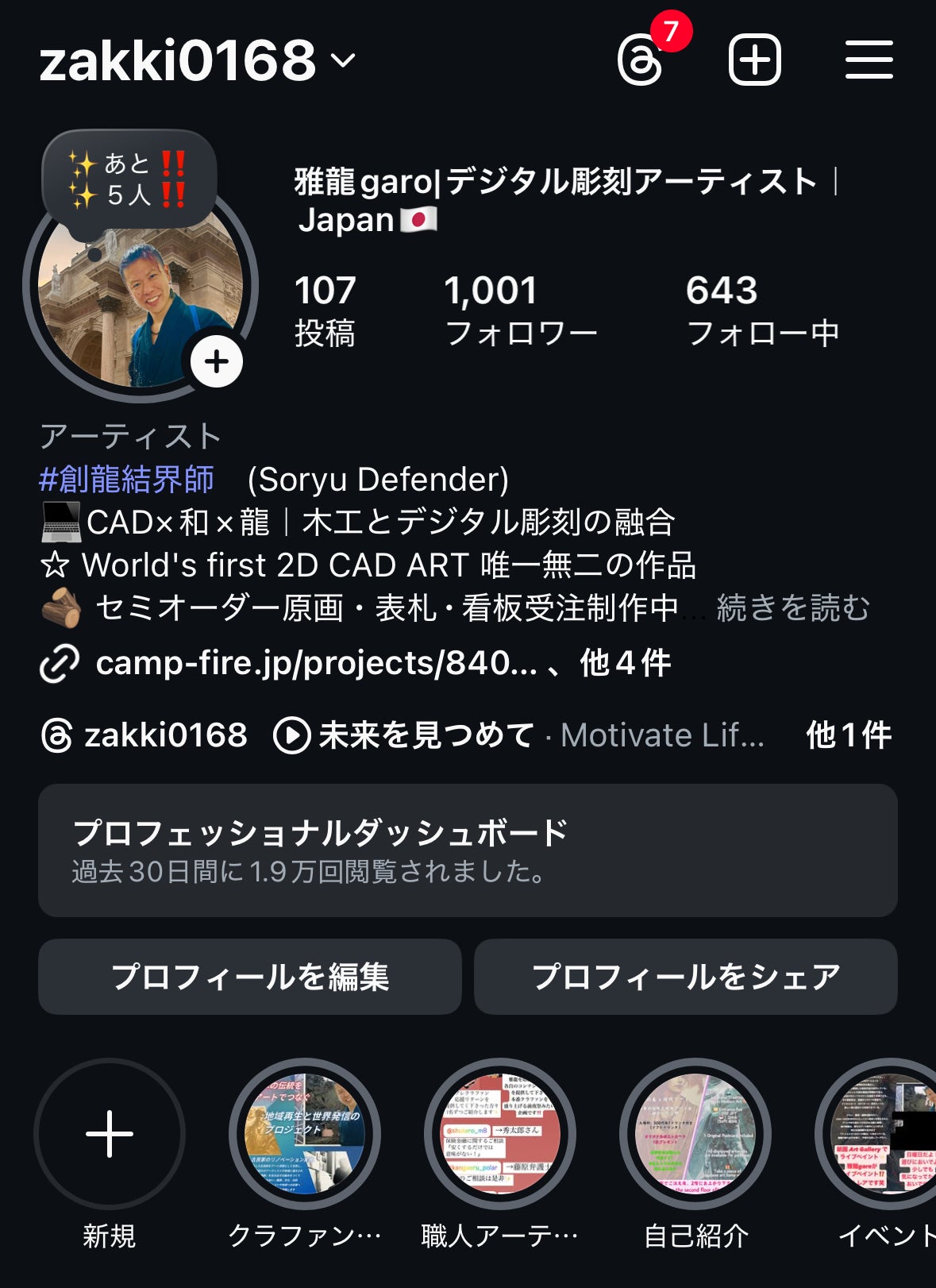Tap プロフィールをシェア button
Screen dimensions: 936x1288
(x=686, y=977)
